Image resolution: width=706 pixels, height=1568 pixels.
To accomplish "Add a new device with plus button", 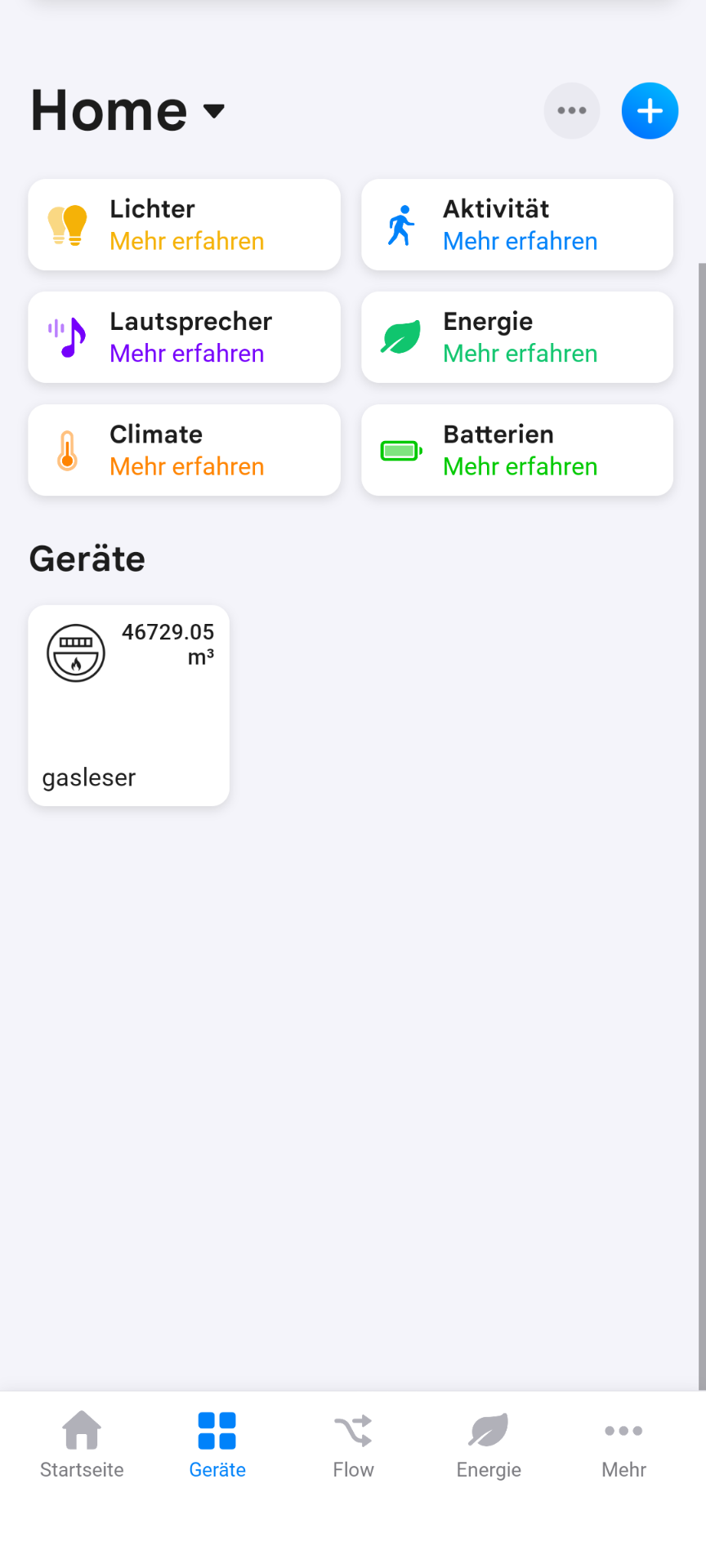I will pyautogui.click(x=650, y=111).
